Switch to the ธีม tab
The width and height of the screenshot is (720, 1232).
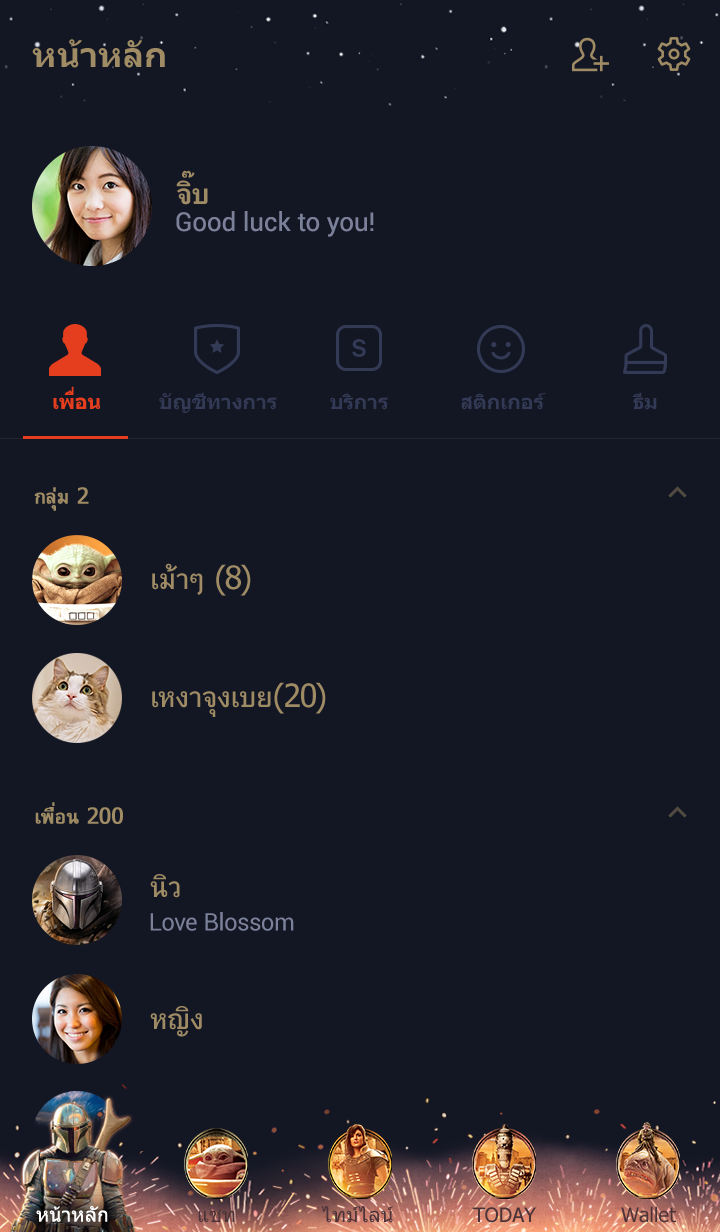coord(645,369)
